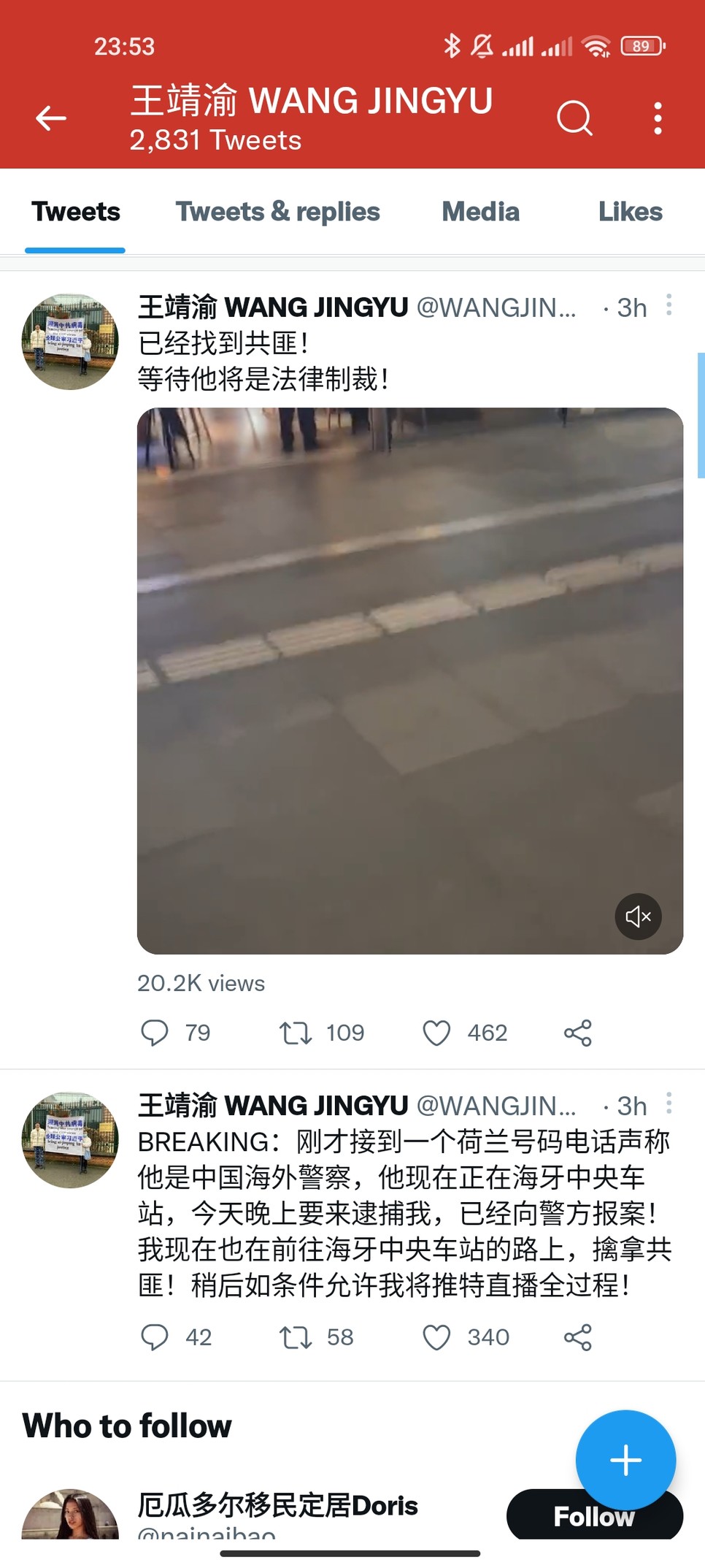Open the profile overflow menu

point(658,118)
